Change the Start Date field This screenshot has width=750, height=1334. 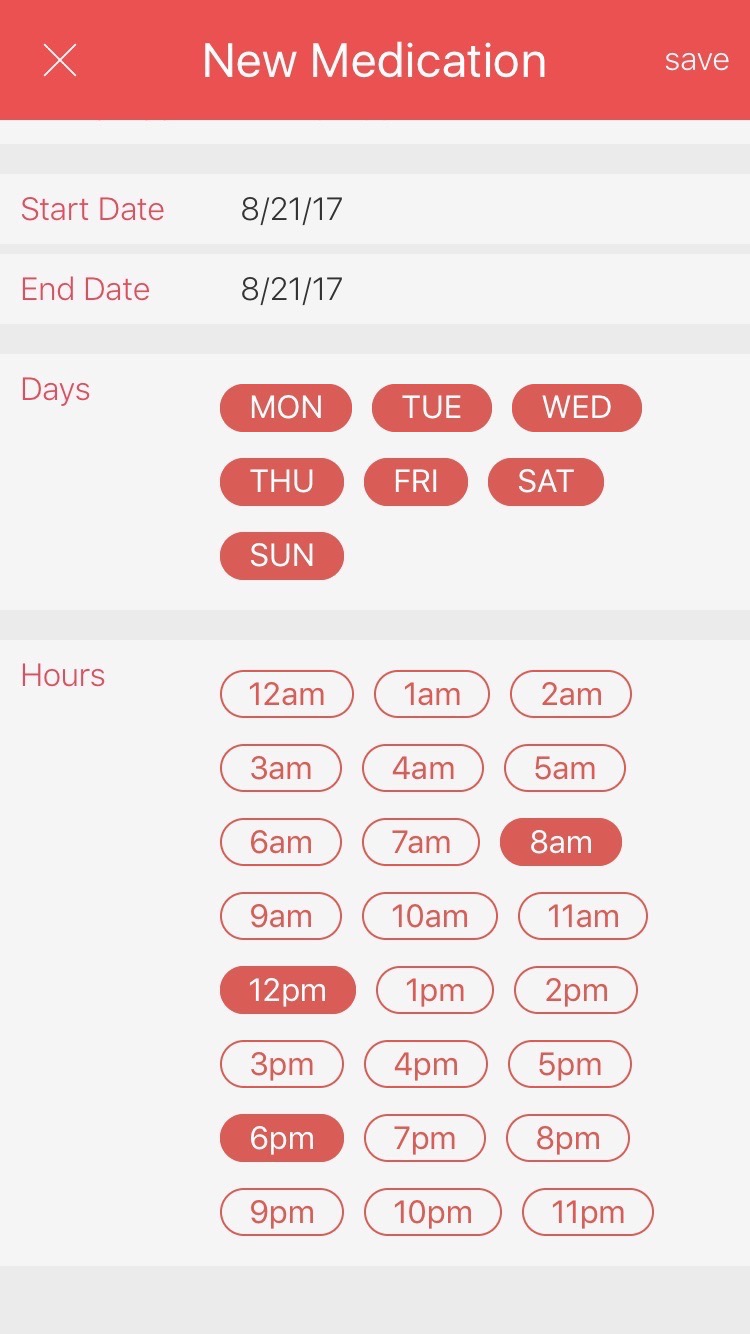click(375, 209)
